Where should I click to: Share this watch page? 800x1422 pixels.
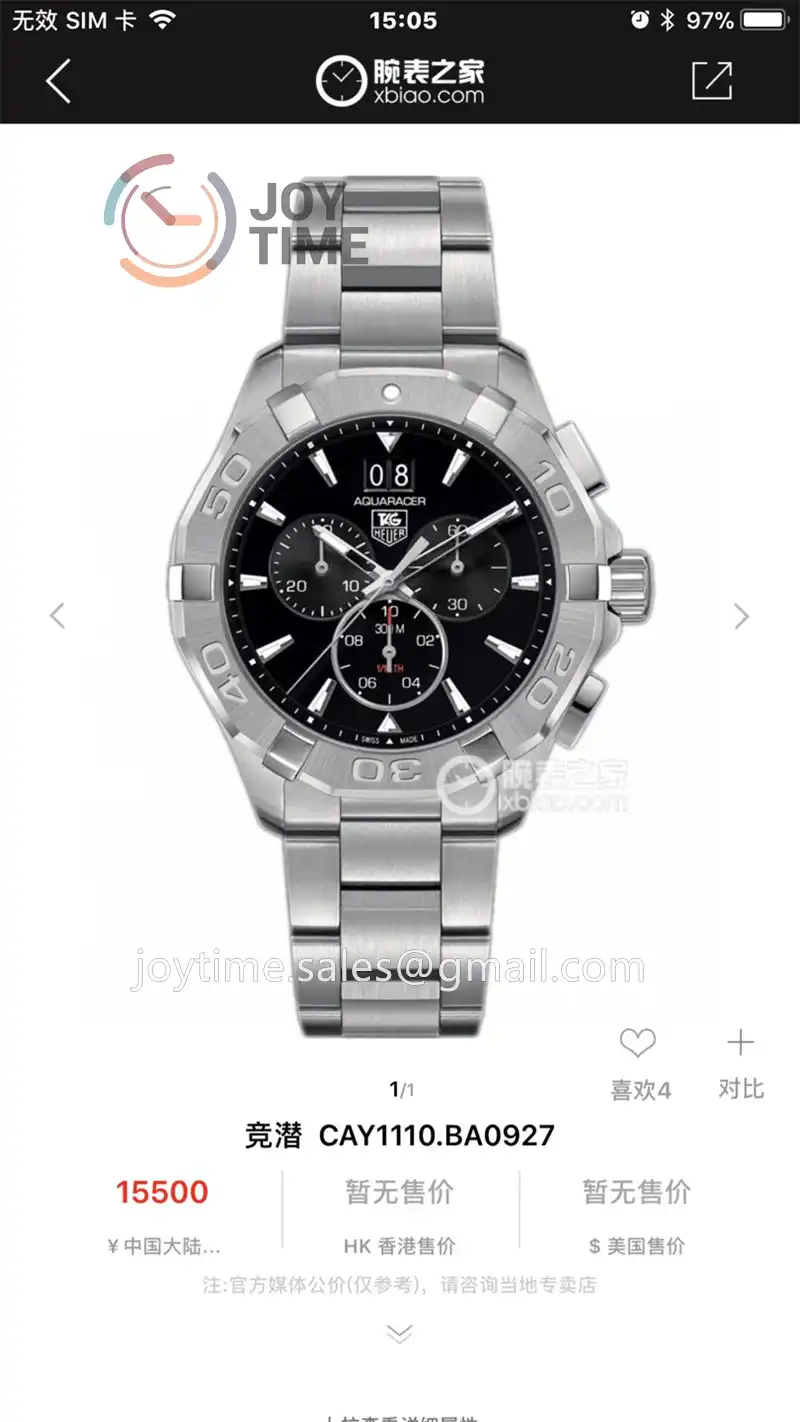click(712, 81)
